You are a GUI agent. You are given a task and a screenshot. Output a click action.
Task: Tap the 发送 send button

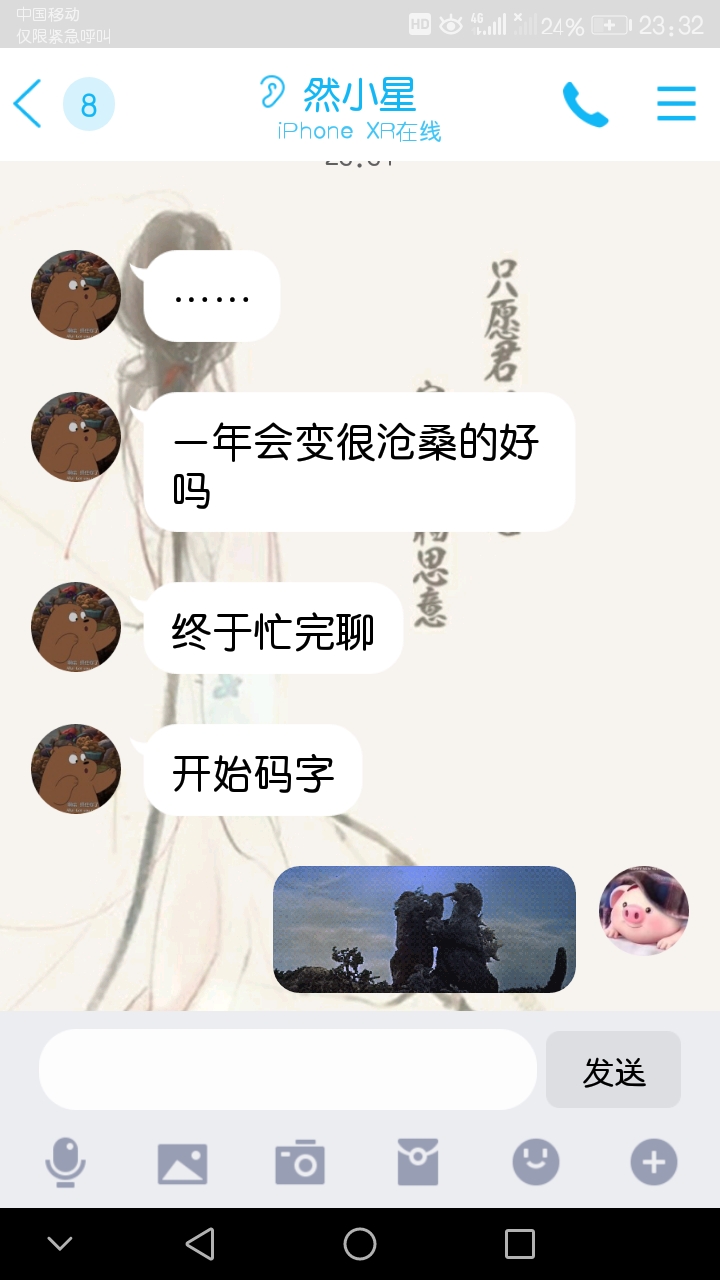613,1071
